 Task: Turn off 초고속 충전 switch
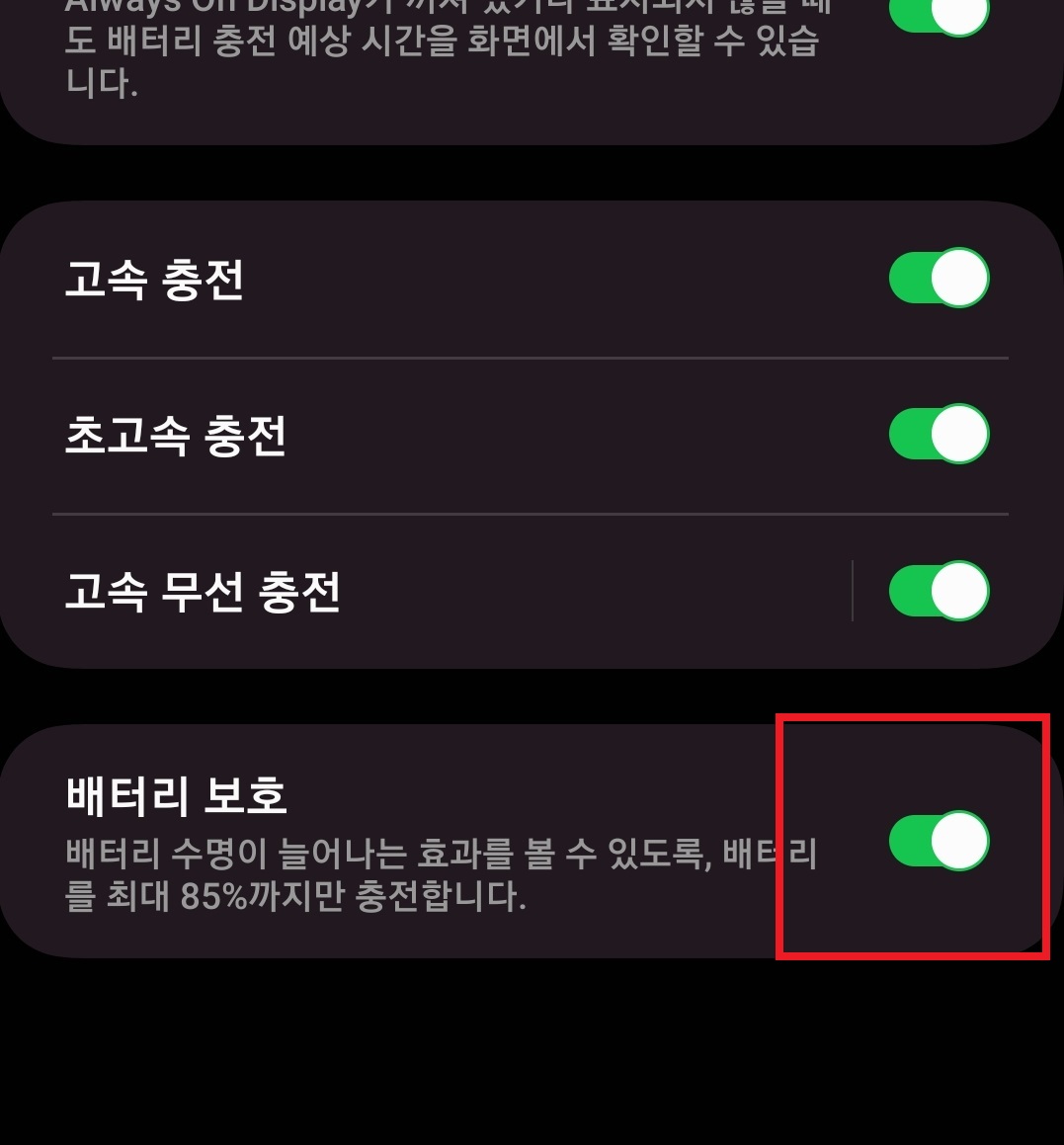pos(938,434)
